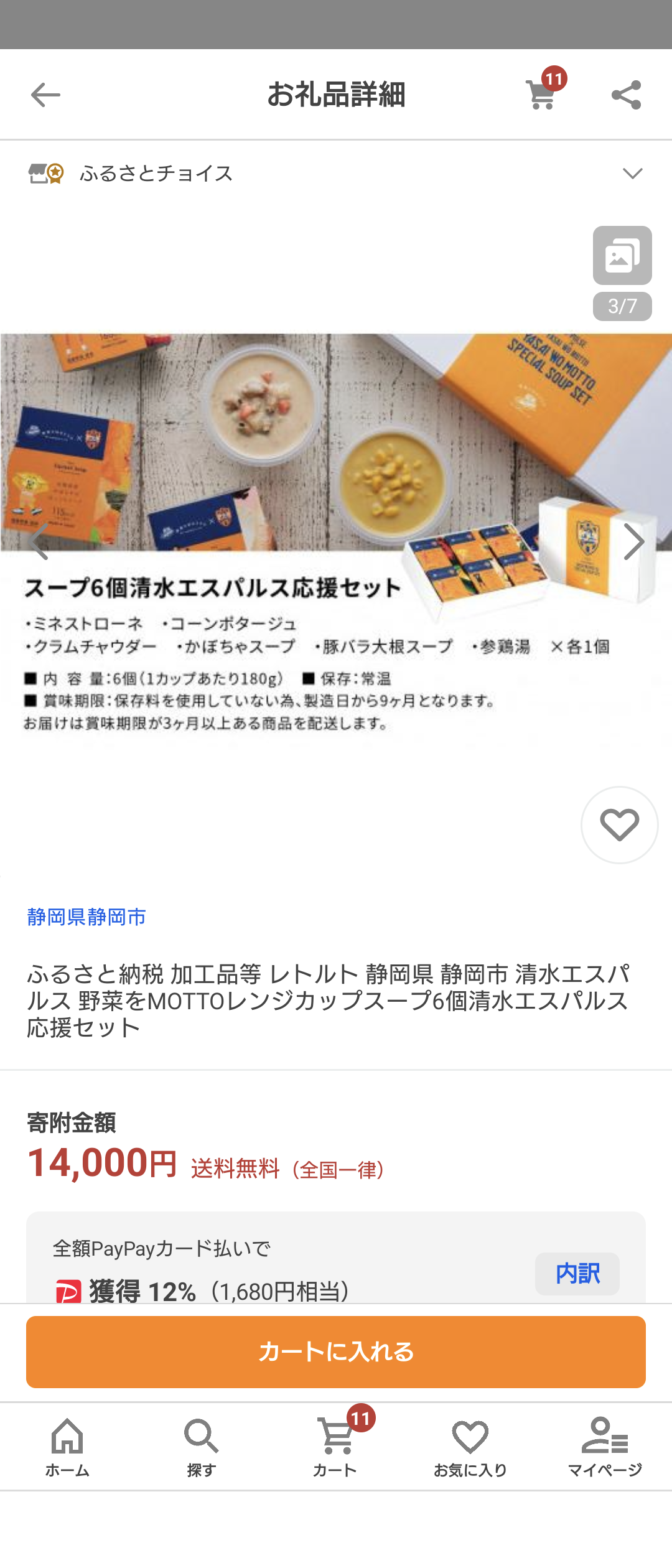This screenshot has height=1568, width=672.
Task: Switch to the カート tab
Action: pyautogui.click(x=336, y=1447)
